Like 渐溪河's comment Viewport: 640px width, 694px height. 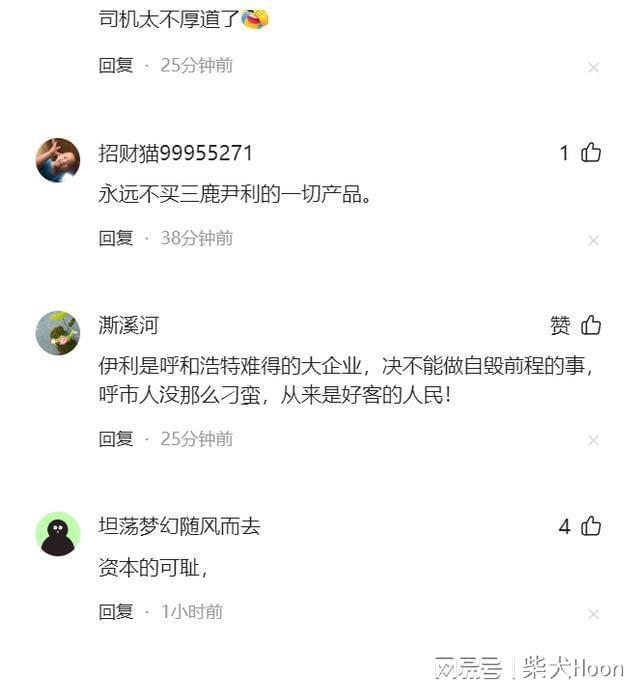coord(591,325)
